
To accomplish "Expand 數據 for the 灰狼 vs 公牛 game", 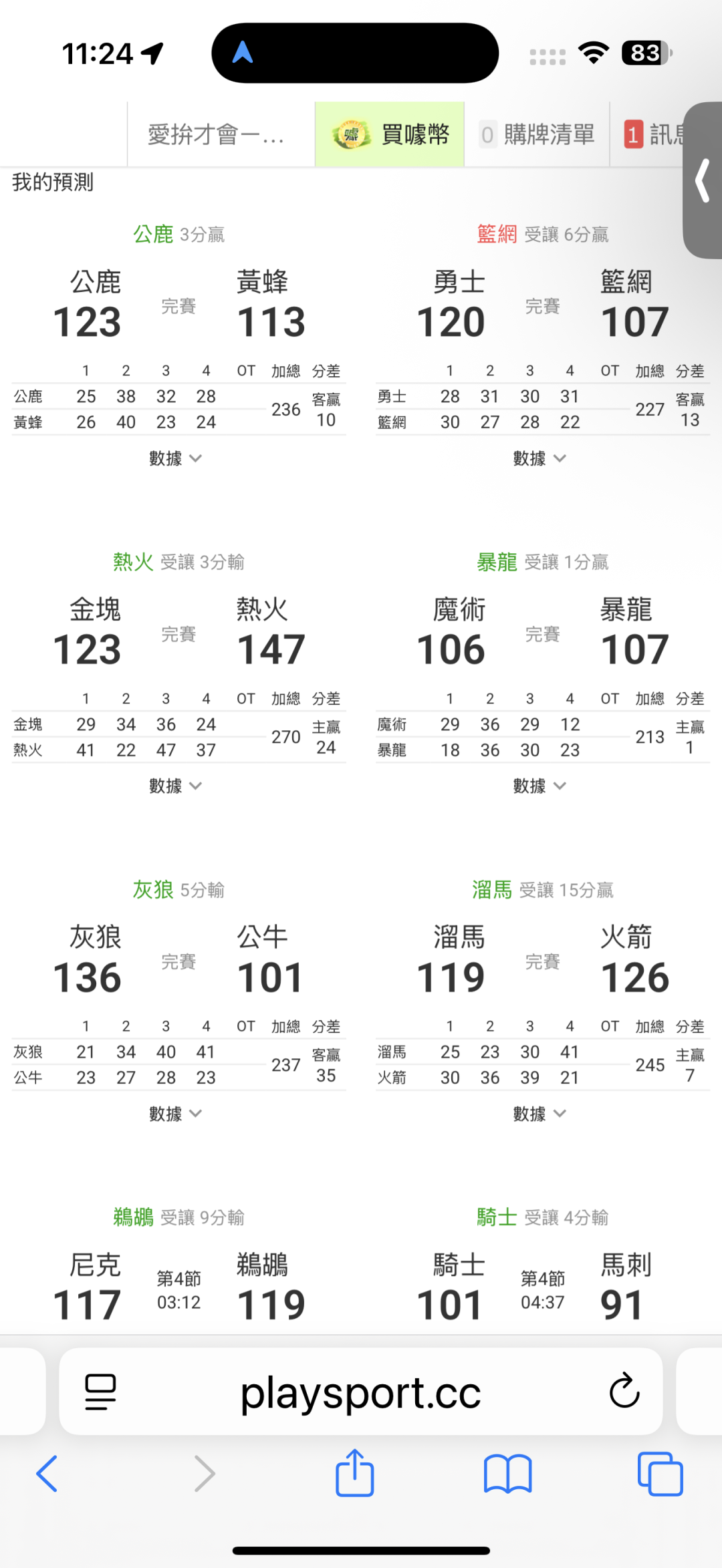I will point(175,1114).
